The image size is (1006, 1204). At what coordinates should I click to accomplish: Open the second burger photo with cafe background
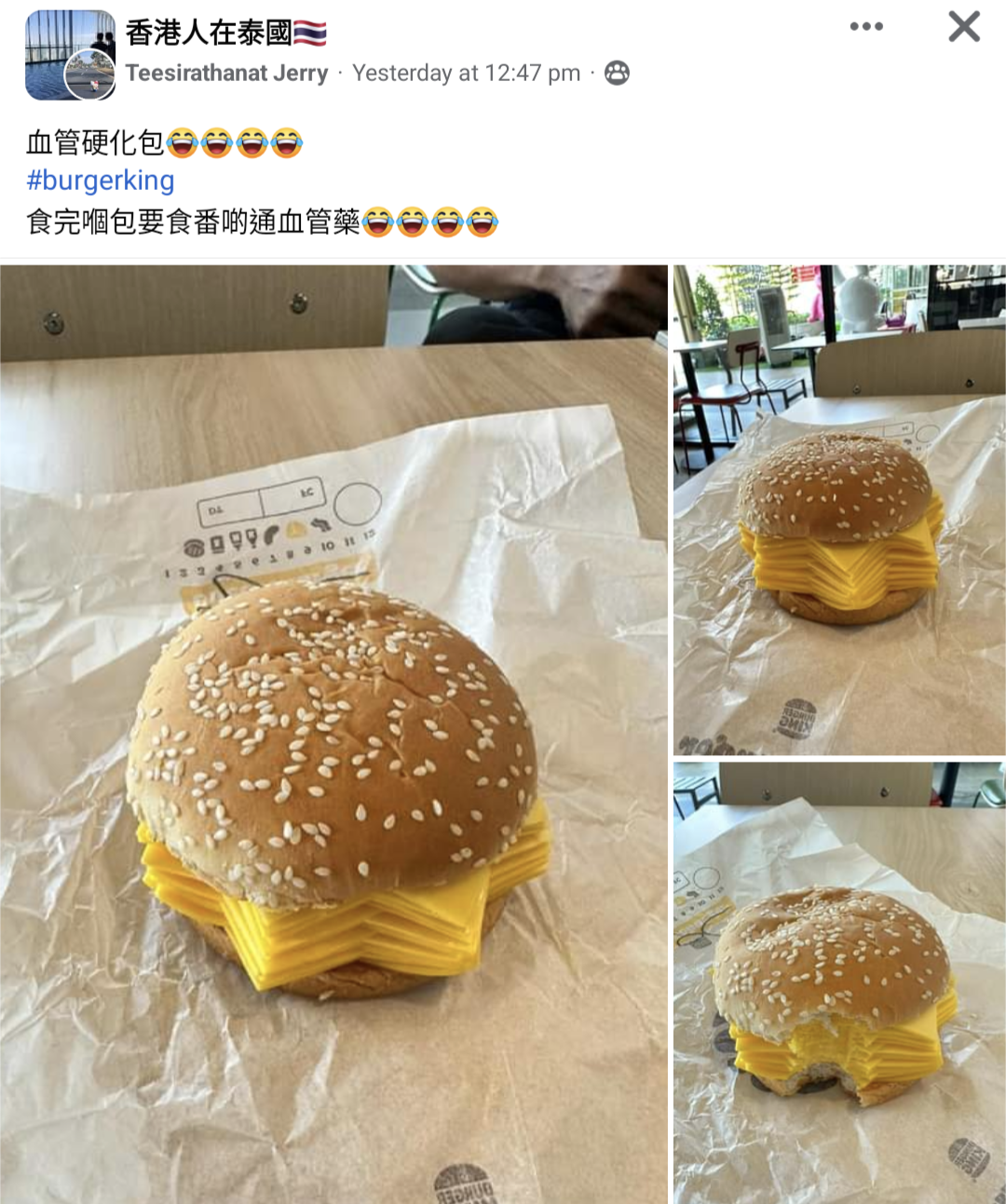[839, 509]
